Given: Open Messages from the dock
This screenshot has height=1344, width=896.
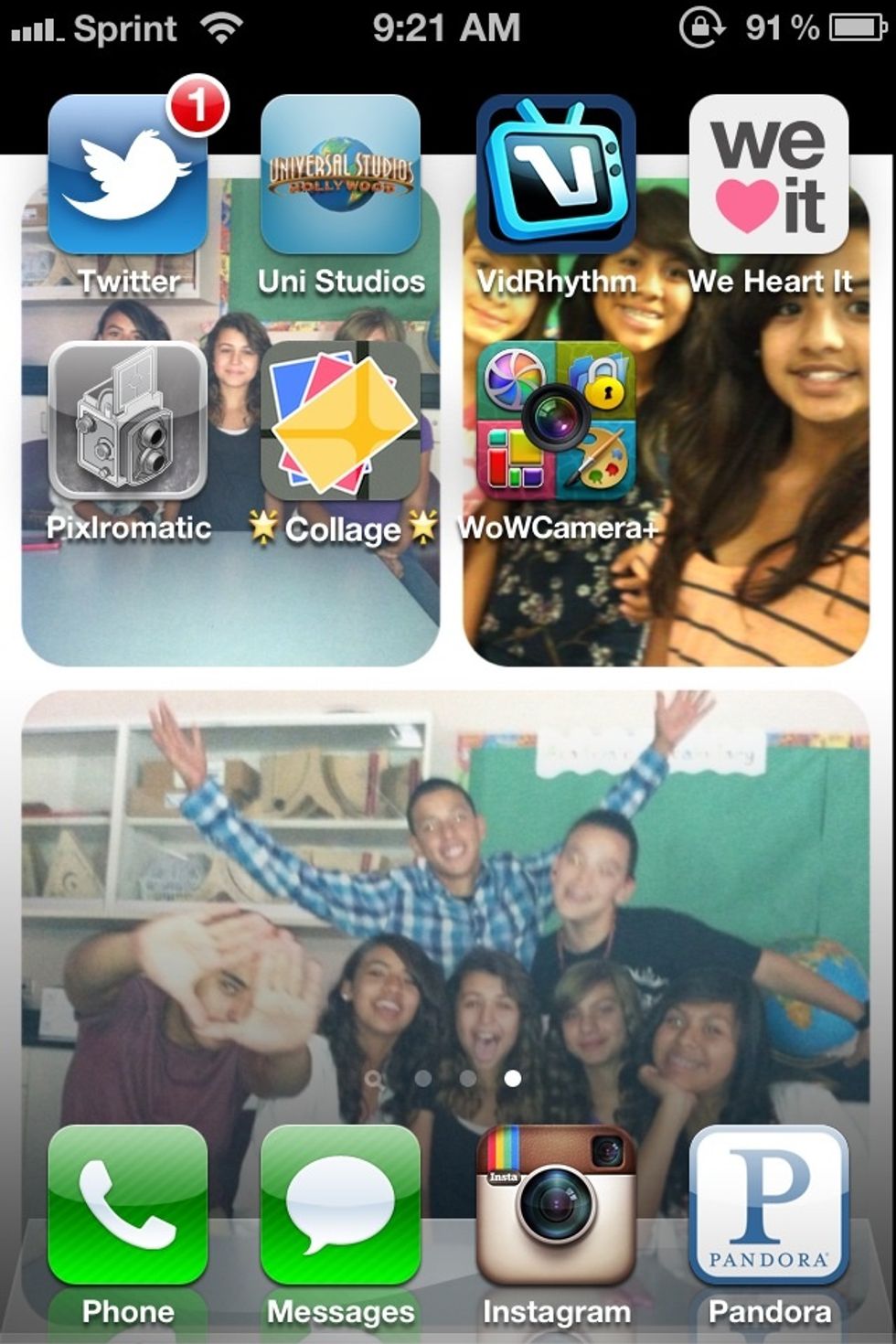Looking at the screenshot, I should (340, 1205).
